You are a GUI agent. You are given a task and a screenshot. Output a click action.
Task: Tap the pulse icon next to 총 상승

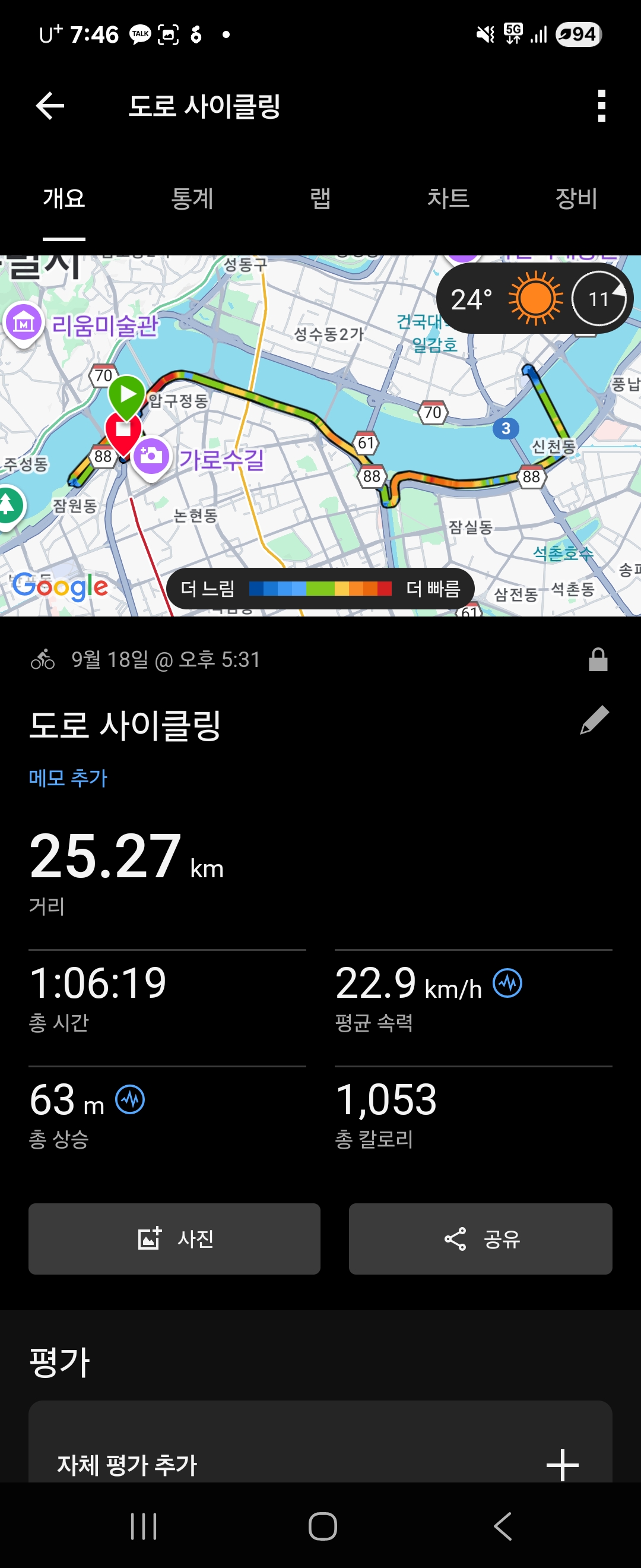coord(130,1100)
